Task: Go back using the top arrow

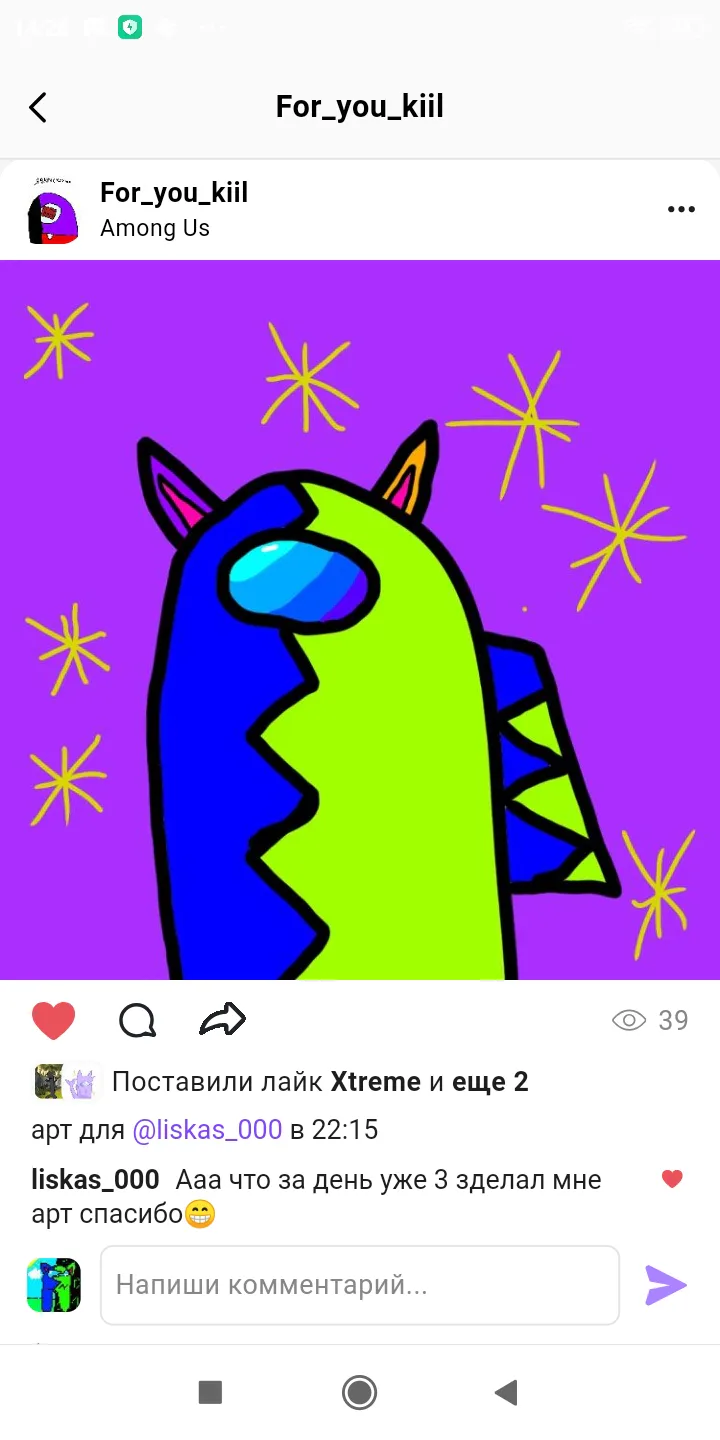Action: coord(38,107)
